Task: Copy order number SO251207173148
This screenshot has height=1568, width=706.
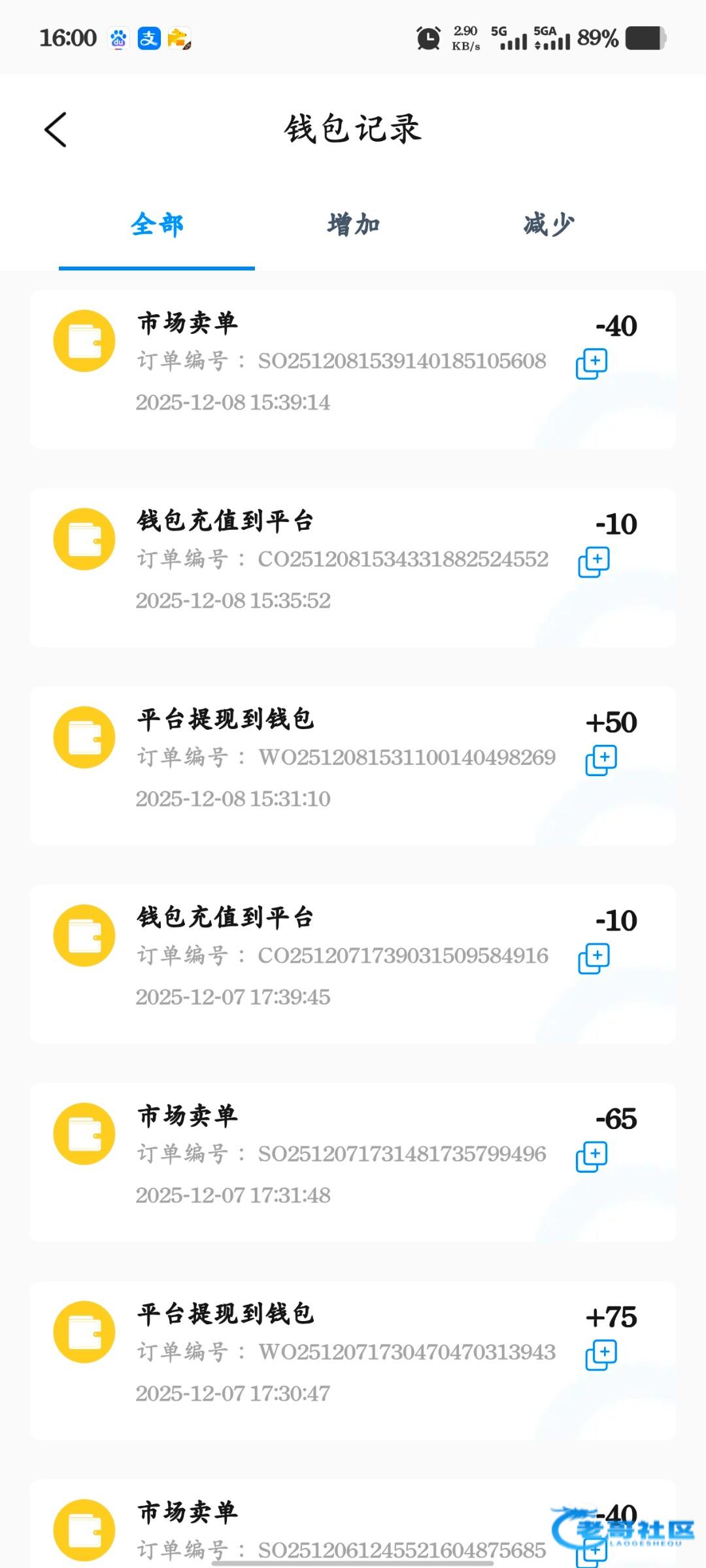Action: coord(592,1156)
